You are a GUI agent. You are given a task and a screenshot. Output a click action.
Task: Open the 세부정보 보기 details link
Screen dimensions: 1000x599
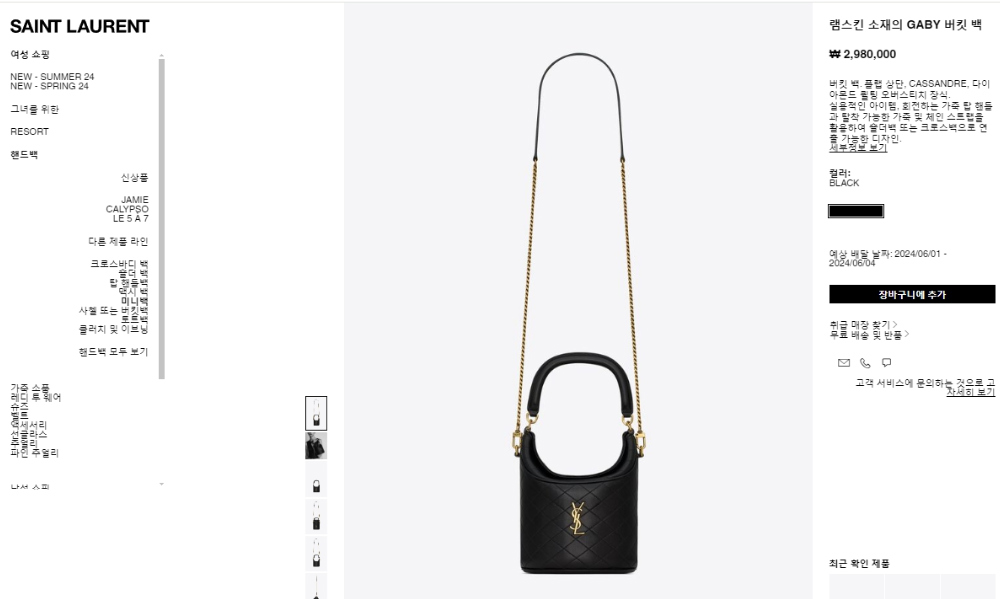857,148
